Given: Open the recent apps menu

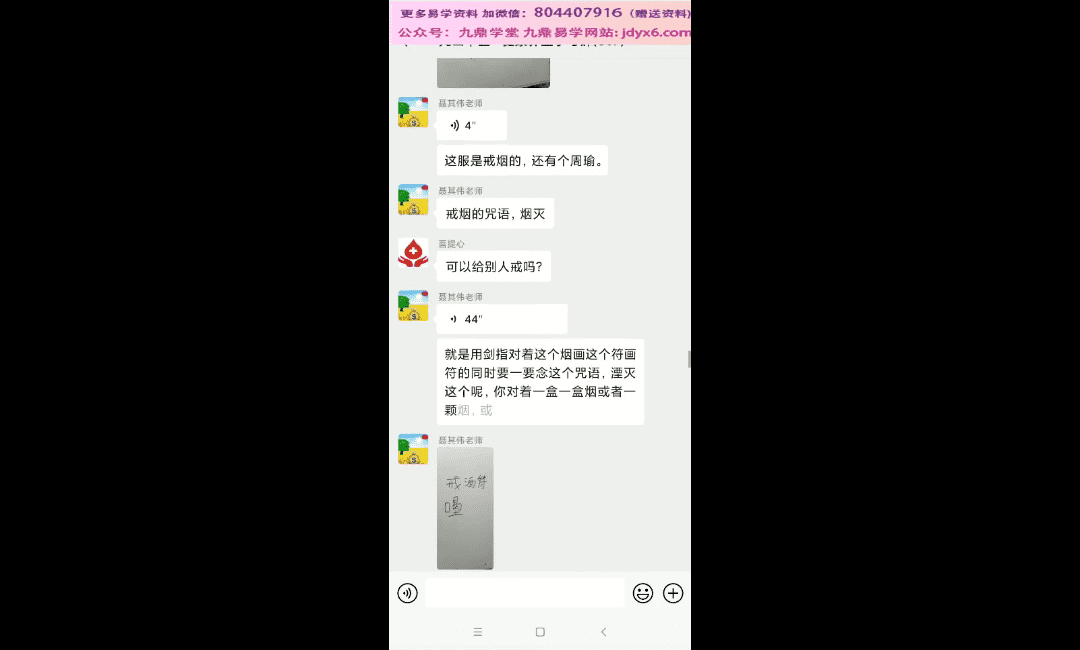Looking at the screenshot, I should (477, 632).
